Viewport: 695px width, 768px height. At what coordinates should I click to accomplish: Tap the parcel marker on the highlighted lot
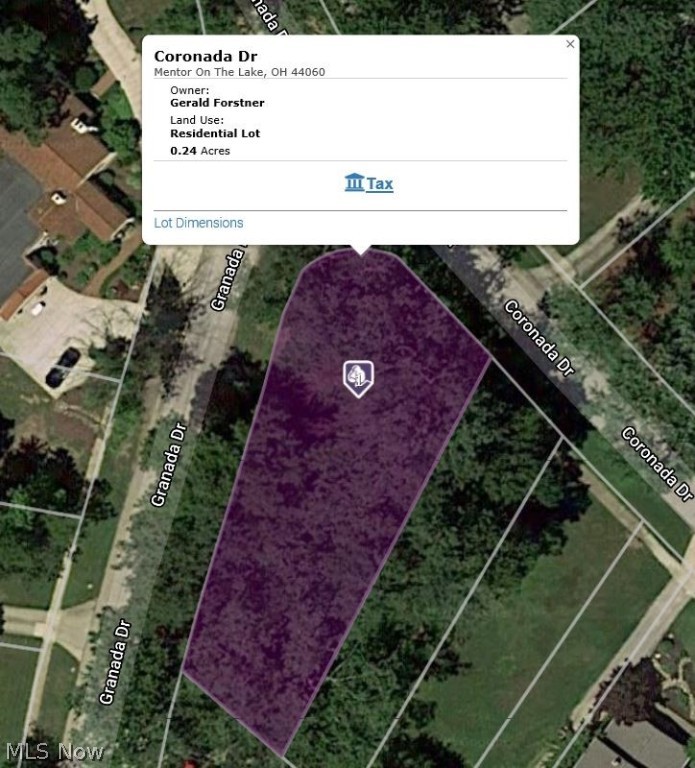[x=358, y=378]
